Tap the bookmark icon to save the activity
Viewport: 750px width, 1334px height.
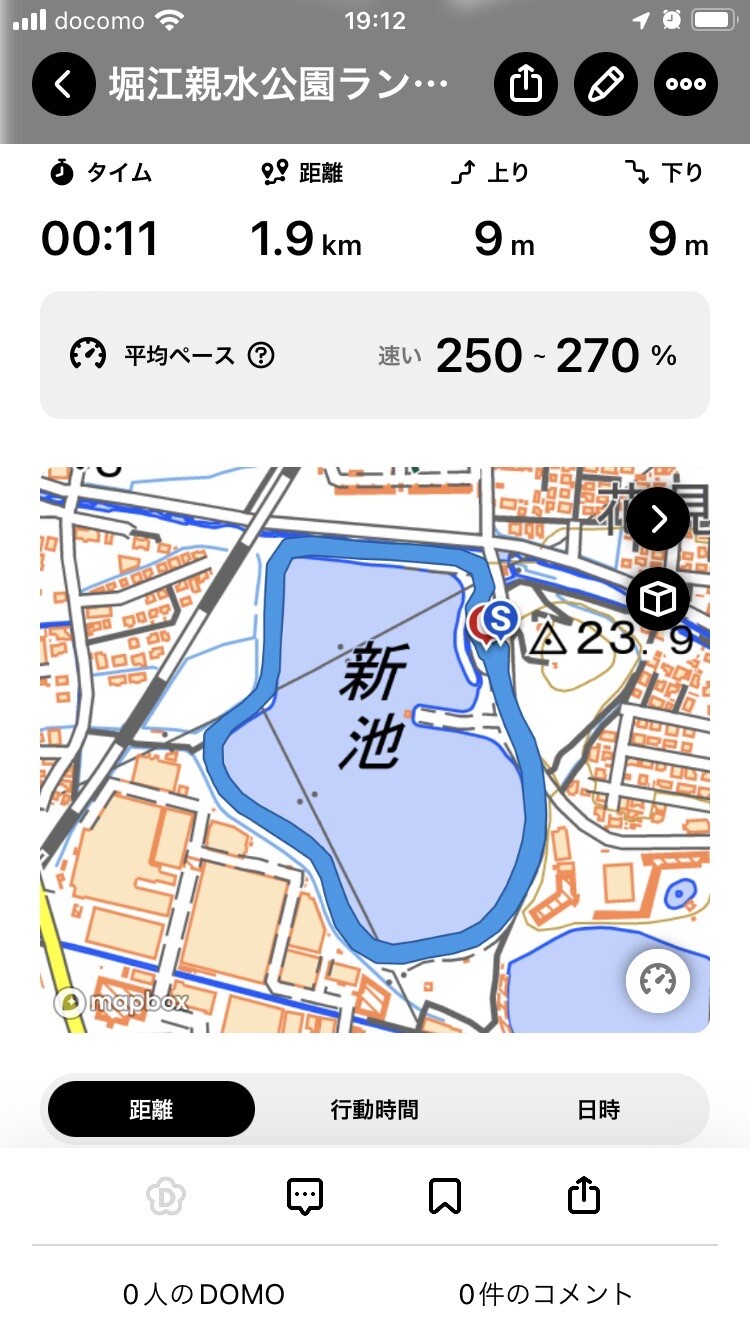pyautogui.click(x=445, y=1195)
